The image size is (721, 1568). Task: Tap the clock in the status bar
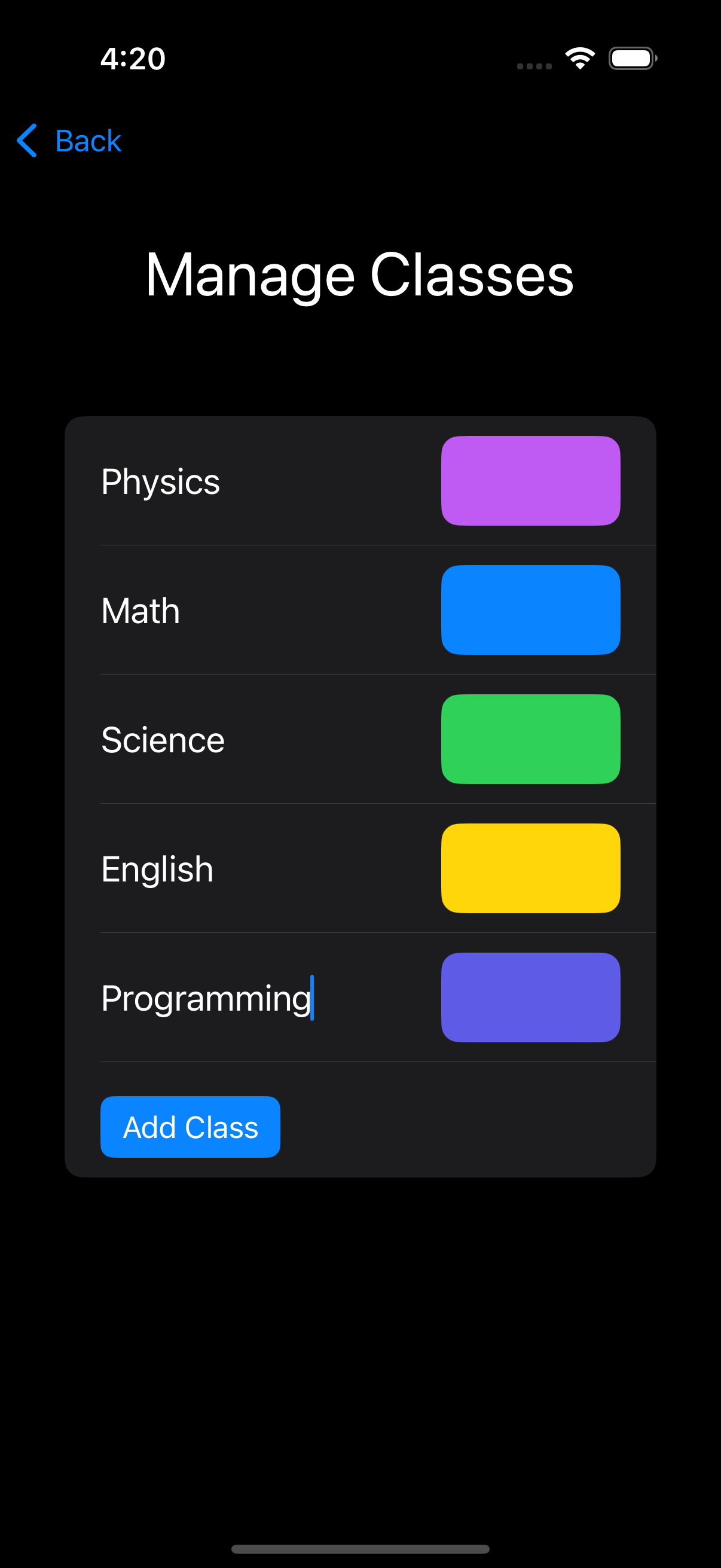pos(134,59)
